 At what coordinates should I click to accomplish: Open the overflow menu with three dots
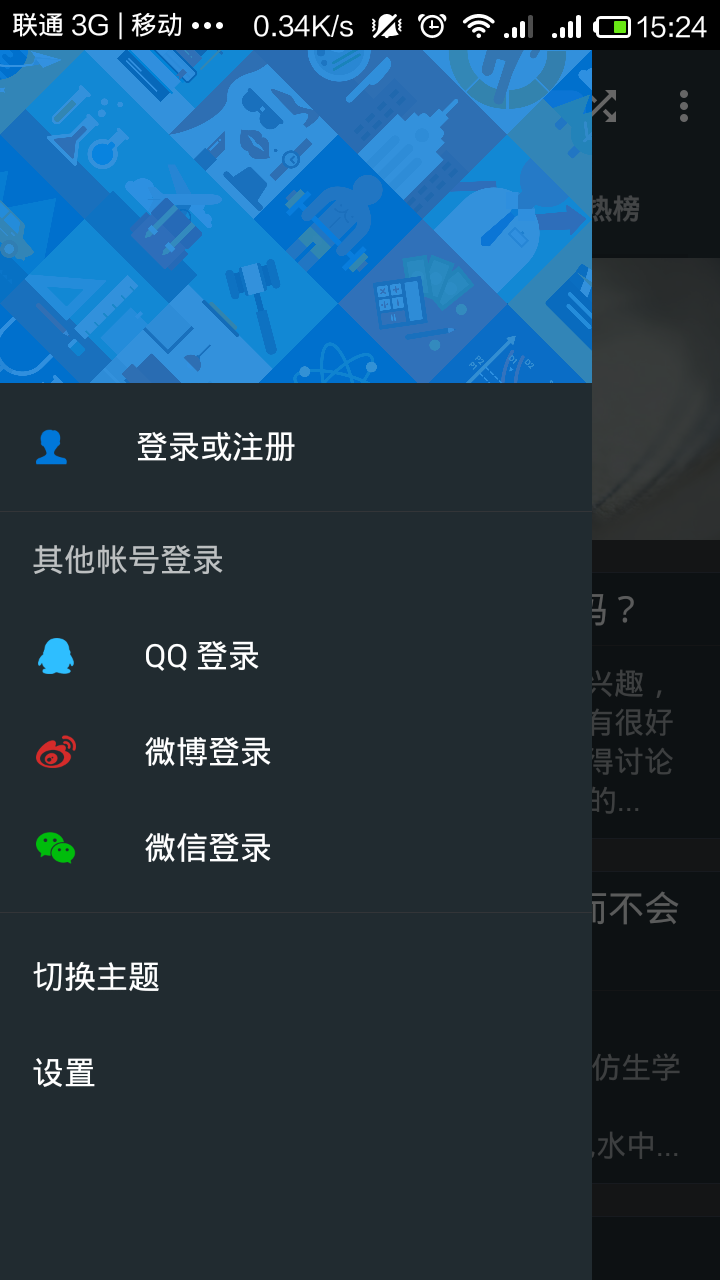click(x=684, y=106)
